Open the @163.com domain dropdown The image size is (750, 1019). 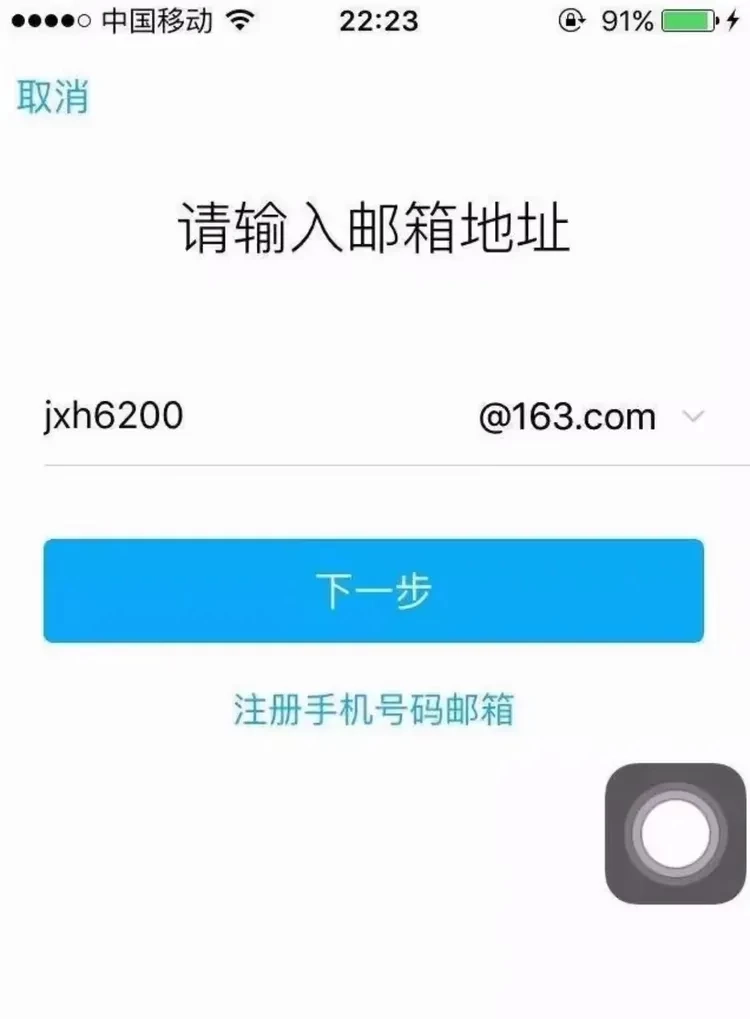click(591, 417)
